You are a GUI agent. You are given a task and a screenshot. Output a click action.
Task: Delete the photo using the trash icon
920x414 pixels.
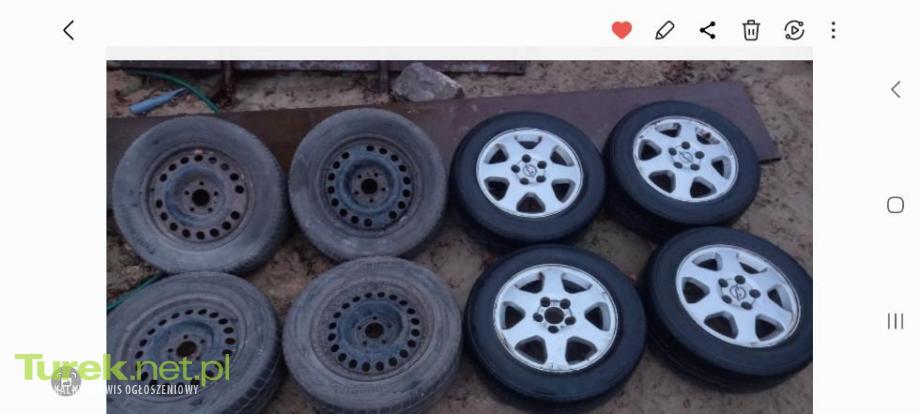pos(751,30)
